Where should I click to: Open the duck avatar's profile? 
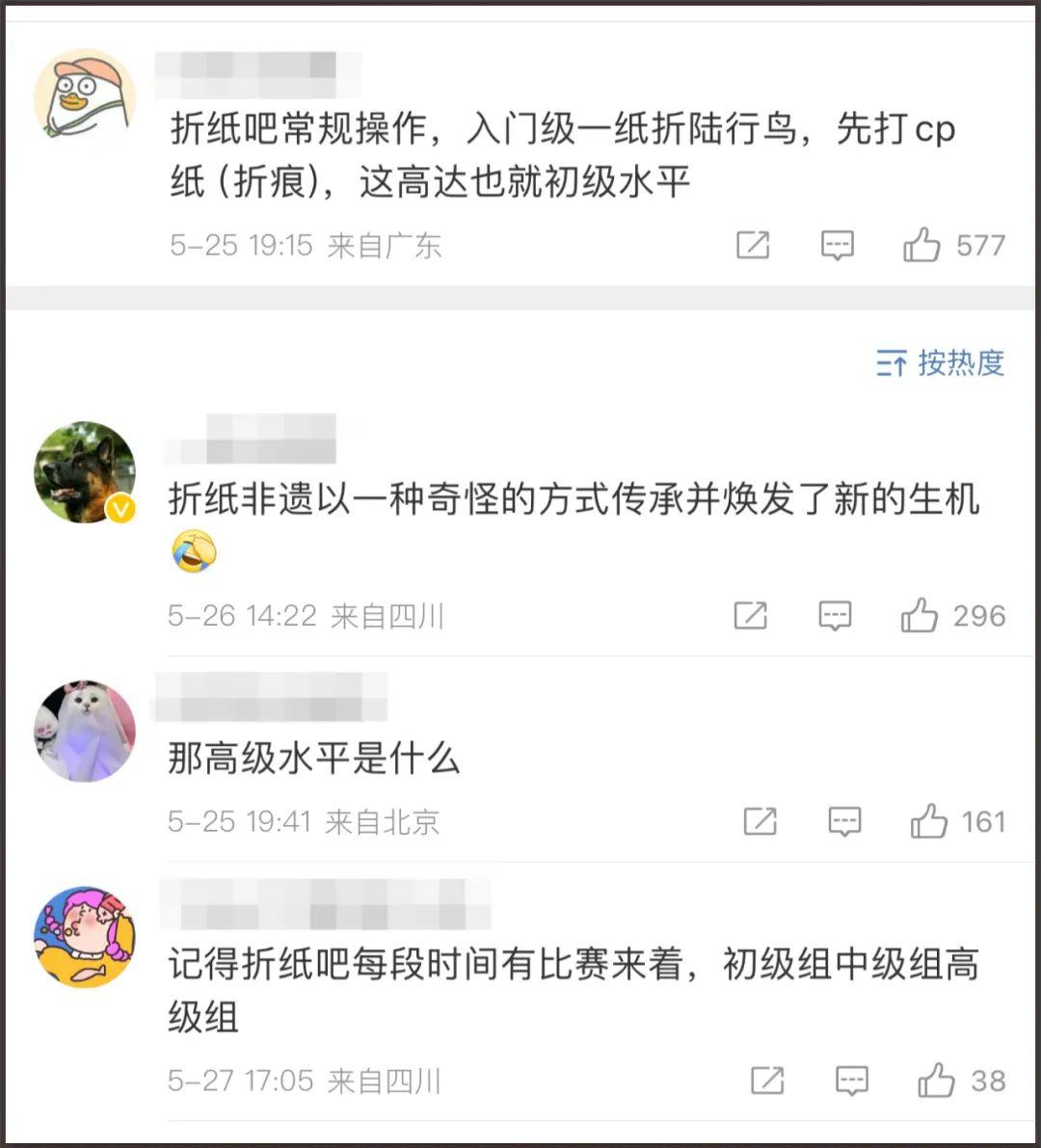[85, 98]
